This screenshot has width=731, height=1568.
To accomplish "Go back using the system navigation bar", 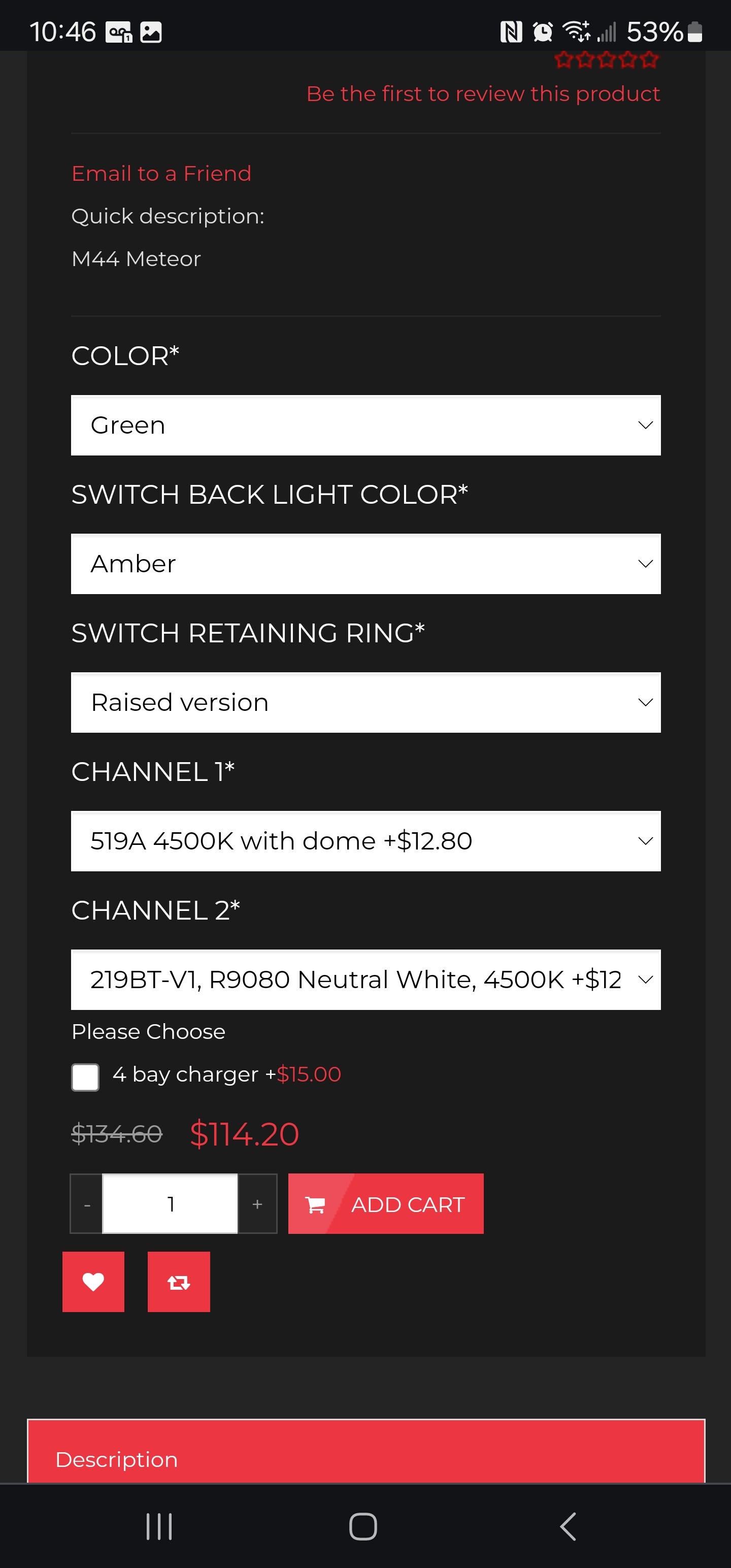I will coord(567,1526).
